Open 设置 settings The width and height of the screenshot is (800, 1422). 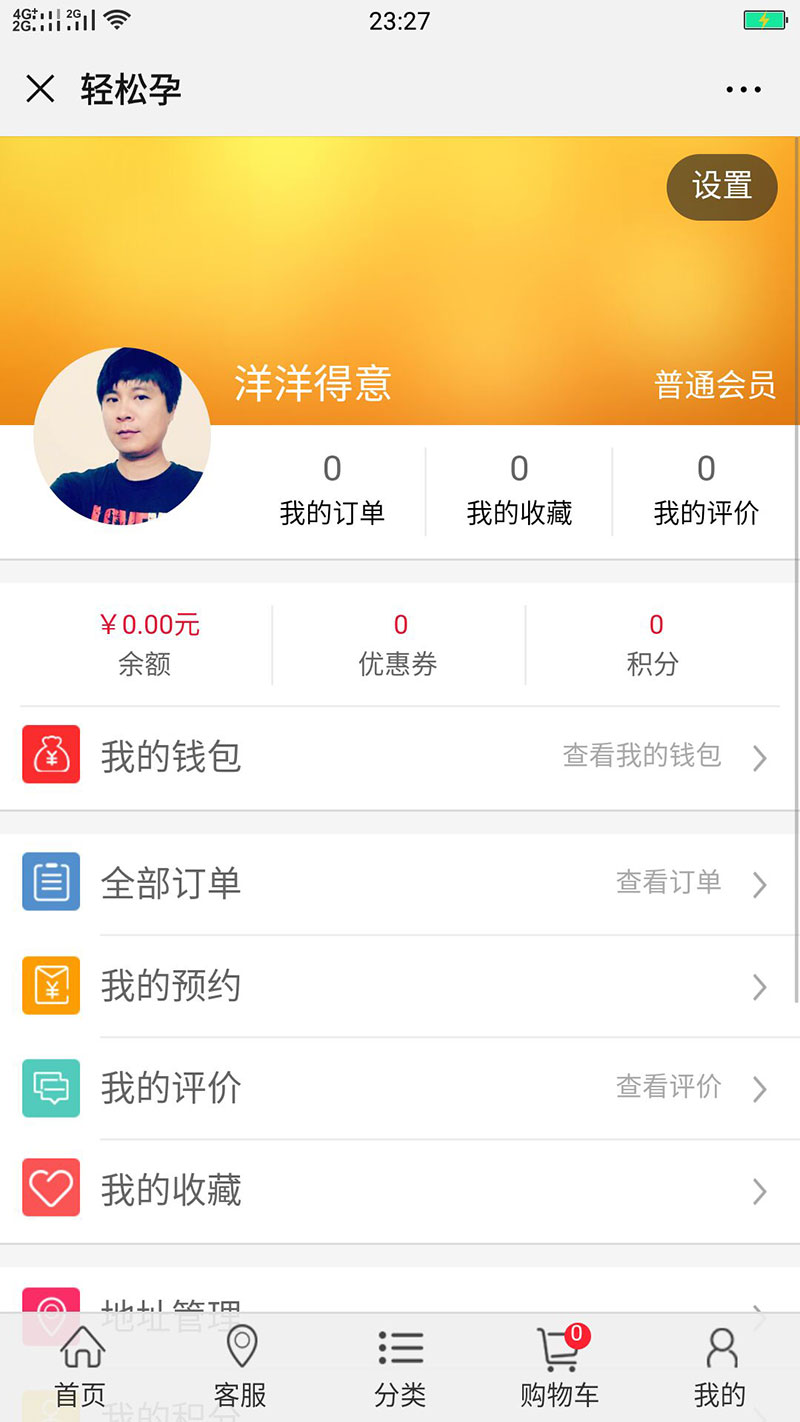721,186
